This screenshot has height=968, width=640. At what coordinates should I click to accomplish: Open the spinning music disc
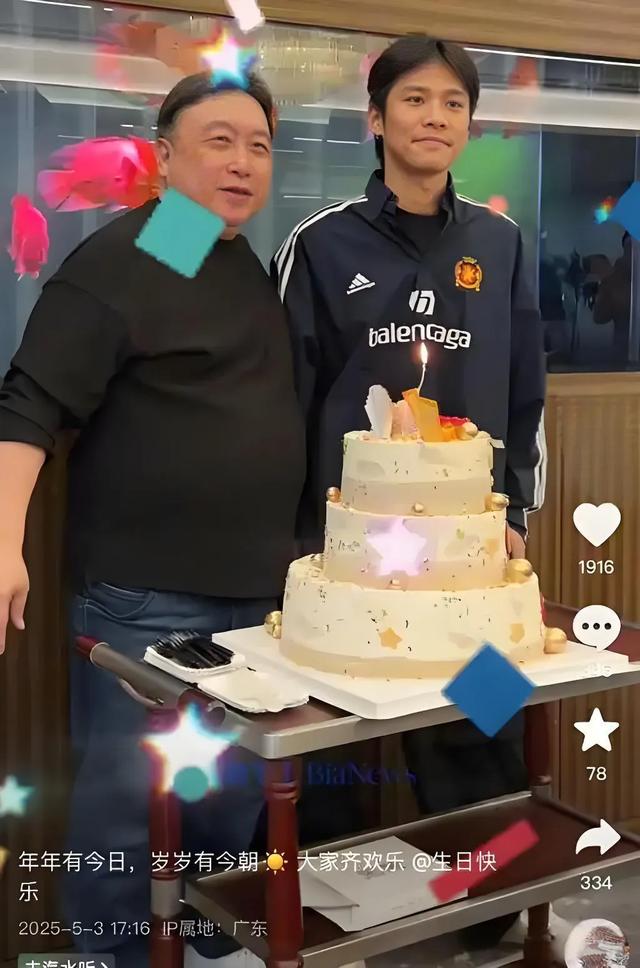597,945
